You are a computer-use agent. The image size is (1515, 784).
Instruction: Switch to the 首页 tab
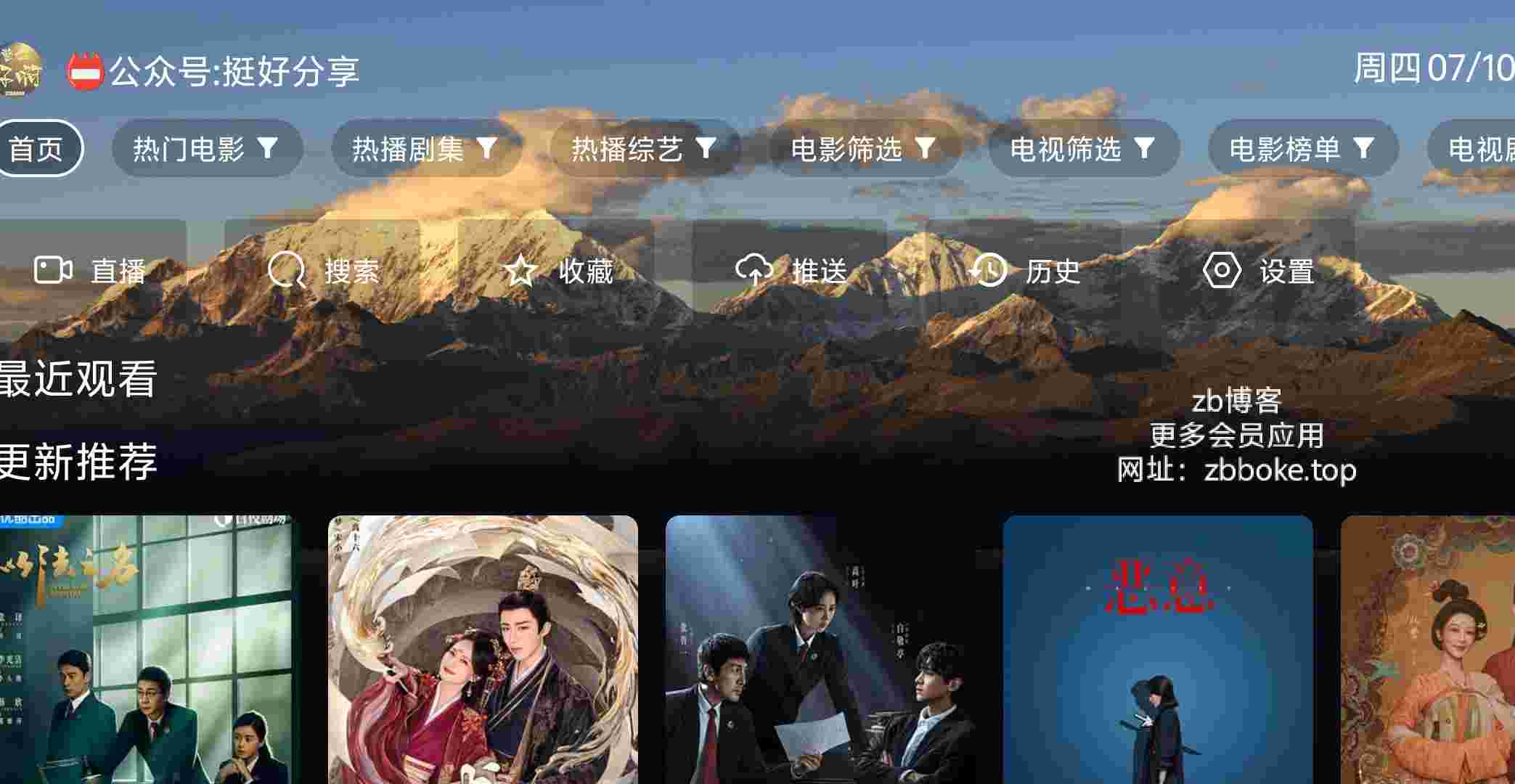pos(36,149)
